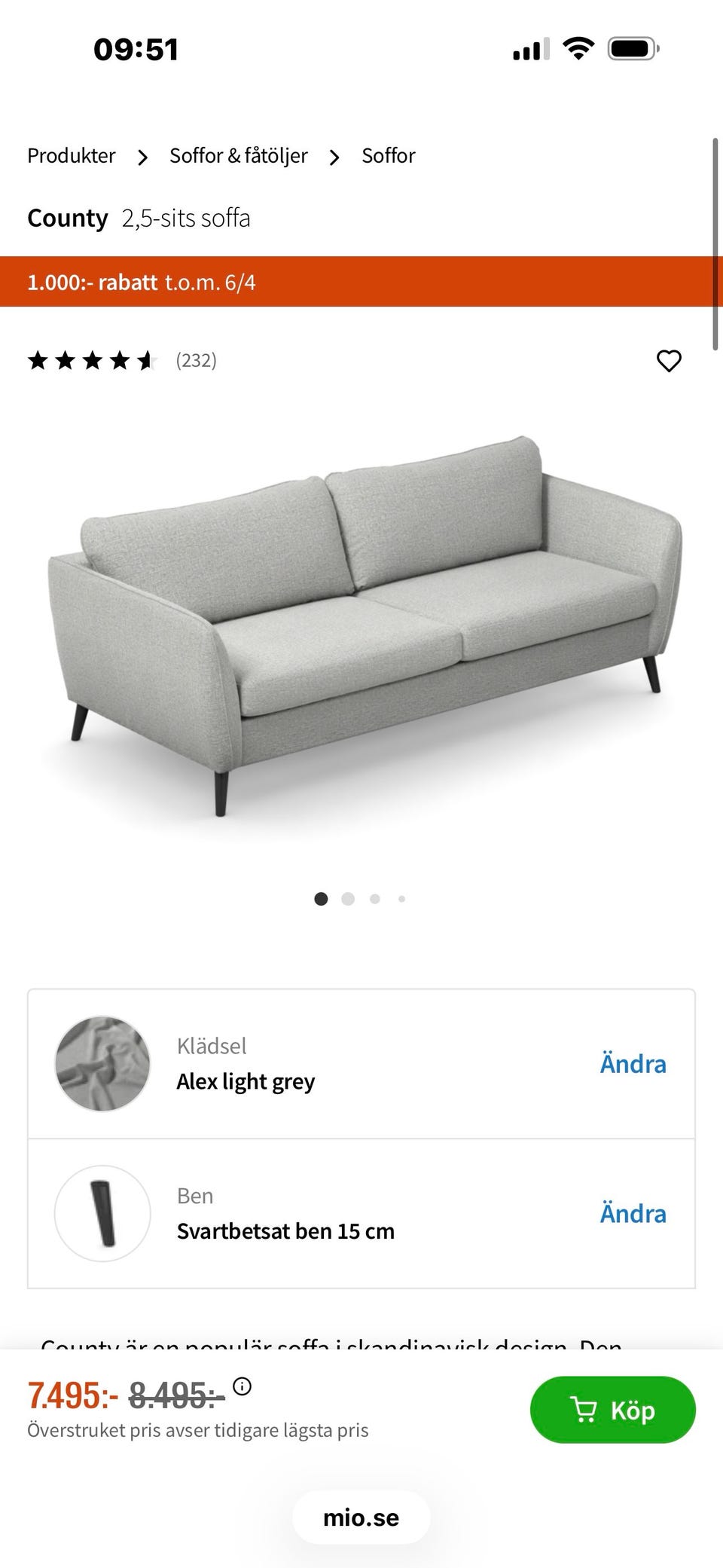Select the third carousel dot
The width and height of the screenshot is (723, 1568).
[374, 899]
